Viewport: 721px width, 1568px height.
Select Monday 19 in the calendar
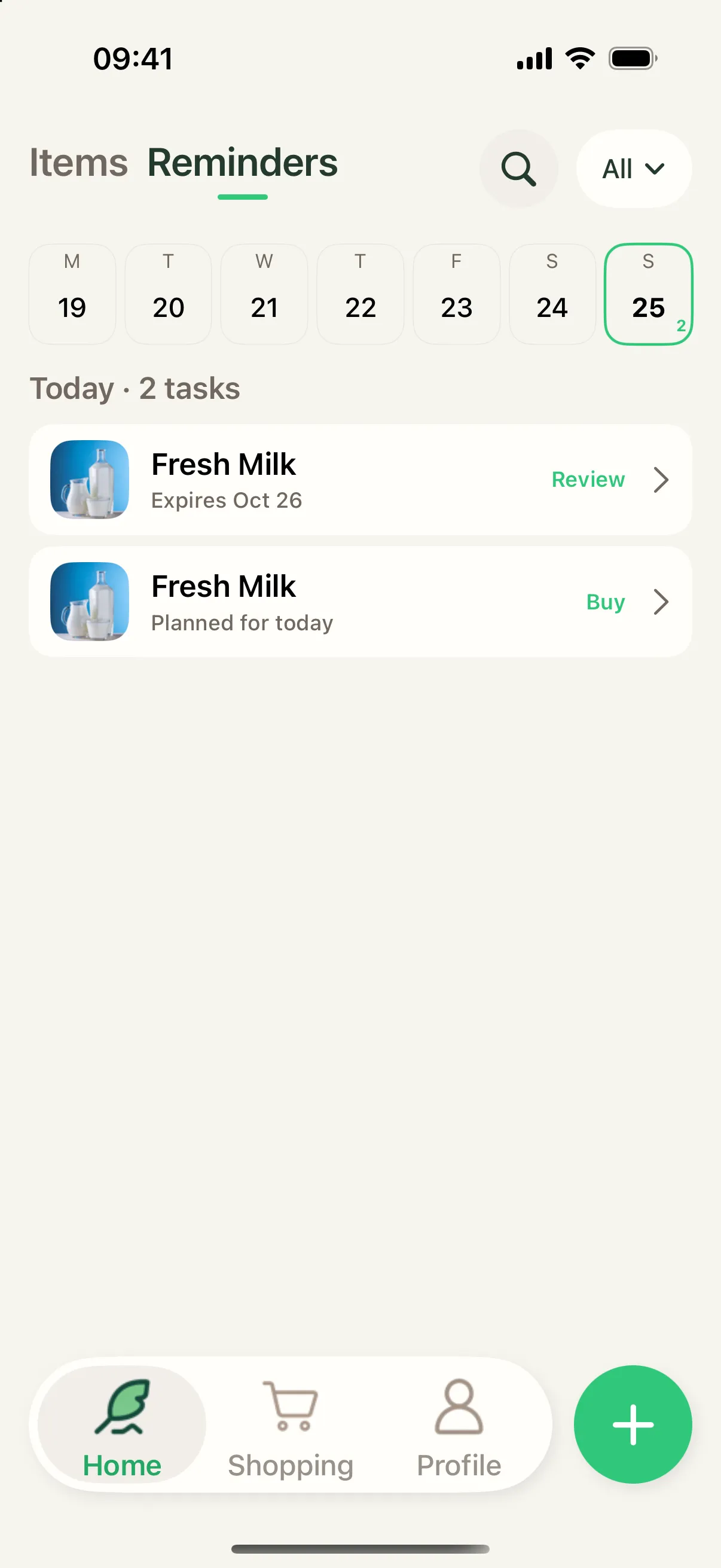[72, 294]
